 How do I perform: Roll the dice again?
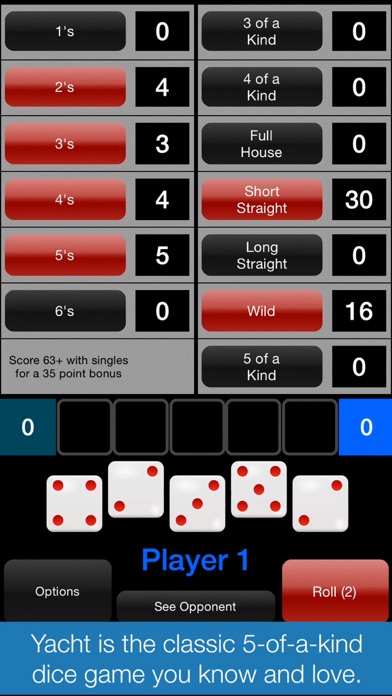(335, 591)
